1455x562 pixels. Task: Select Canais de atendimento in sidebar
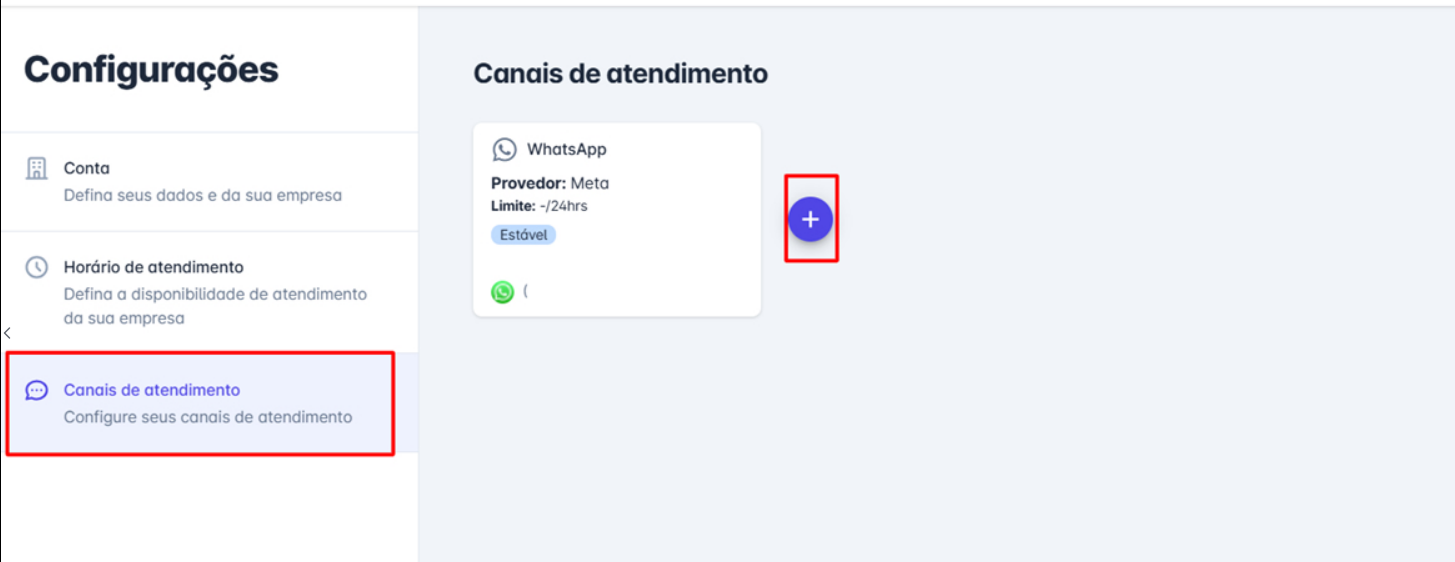[x=200, y=403]
